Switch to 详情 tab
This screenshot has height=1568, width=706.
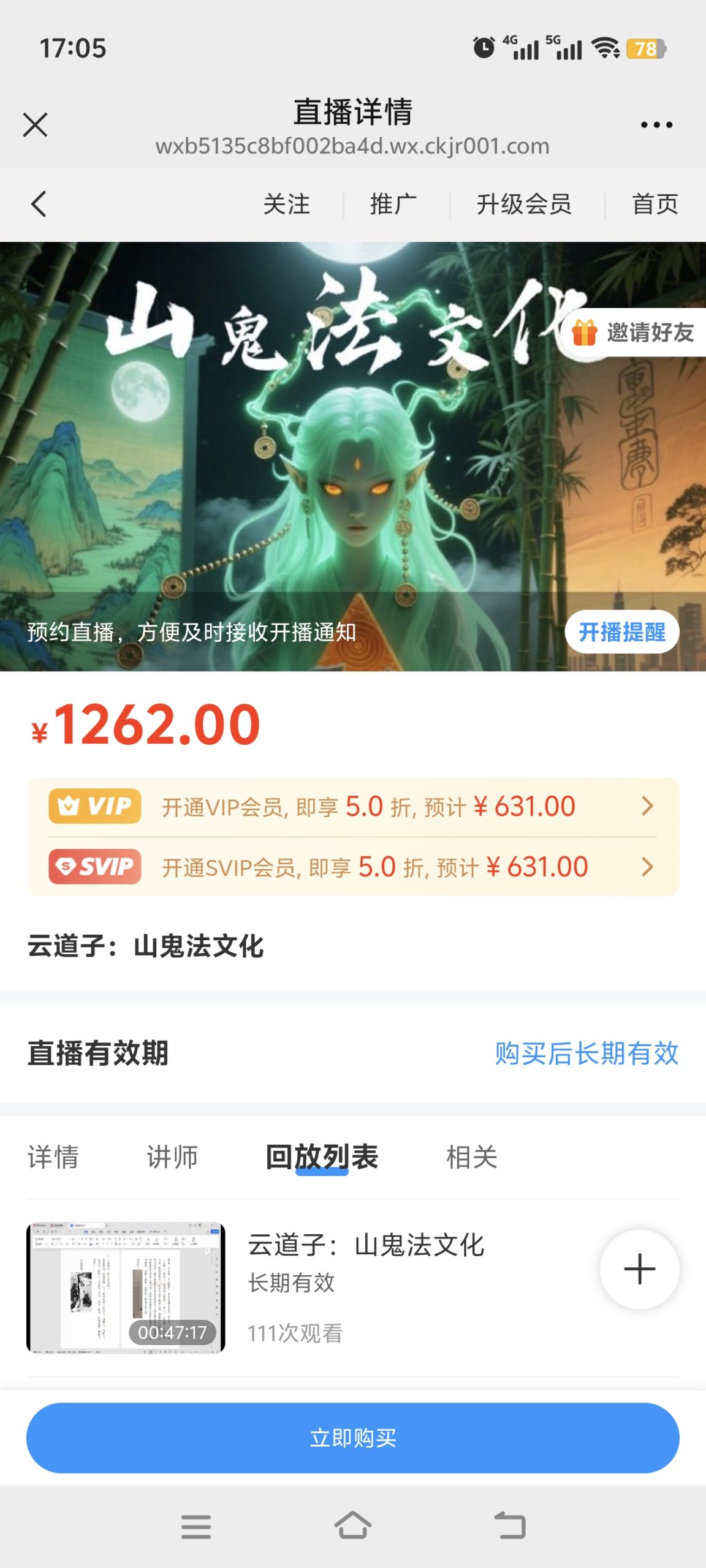tap(53, 1157)
